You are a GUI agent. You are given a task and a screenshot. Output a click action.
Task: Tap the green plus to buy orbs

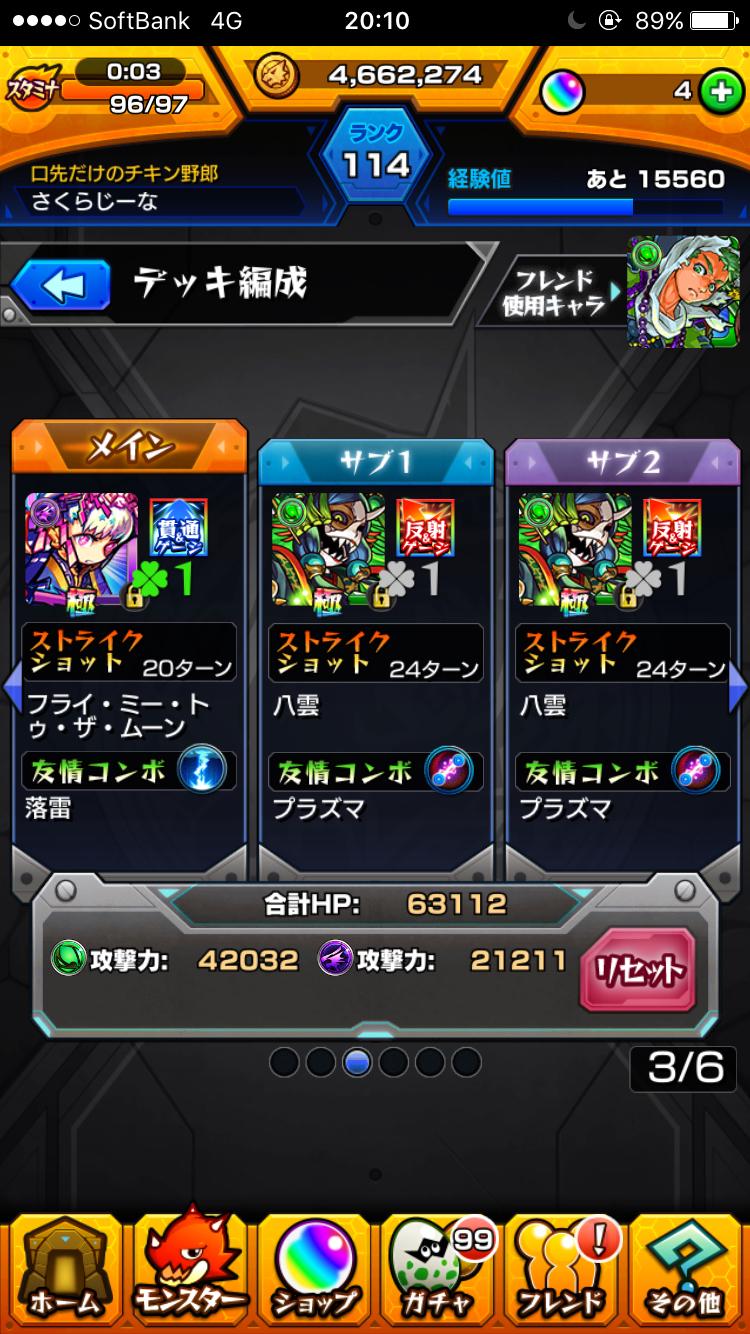[722, 90]
